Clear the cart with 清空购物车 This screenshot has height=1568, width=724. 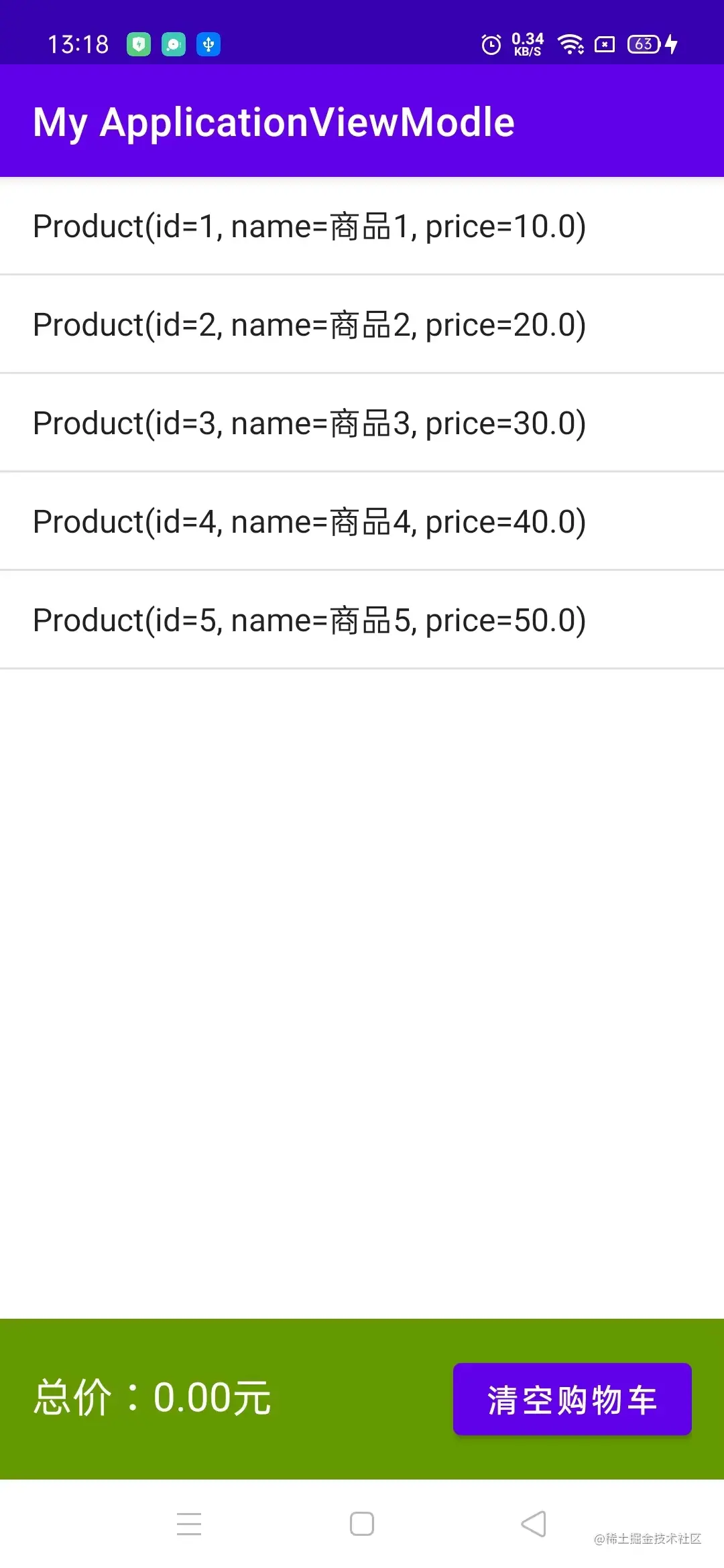pyautogui.click(x=572, y=1400)
